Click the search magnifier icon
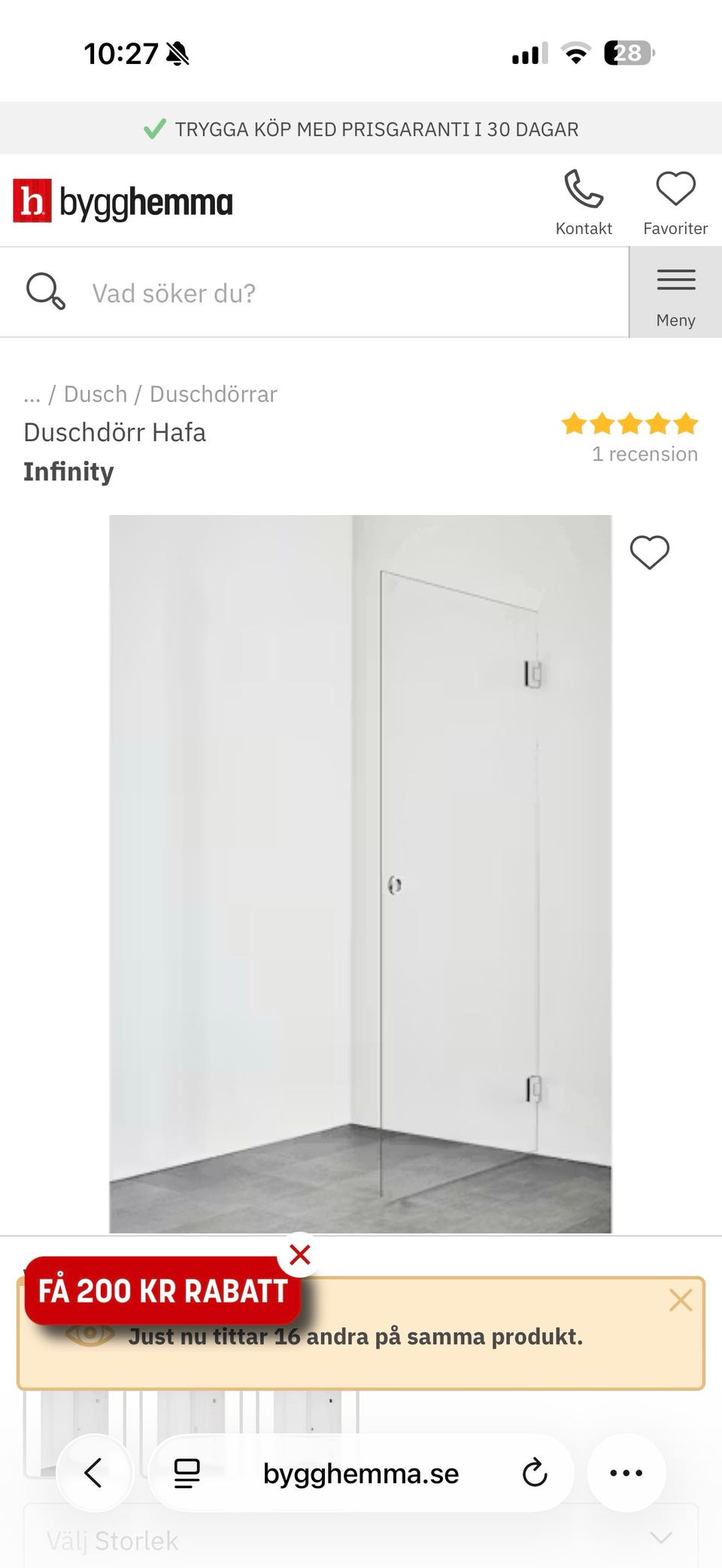 (46, 292)
